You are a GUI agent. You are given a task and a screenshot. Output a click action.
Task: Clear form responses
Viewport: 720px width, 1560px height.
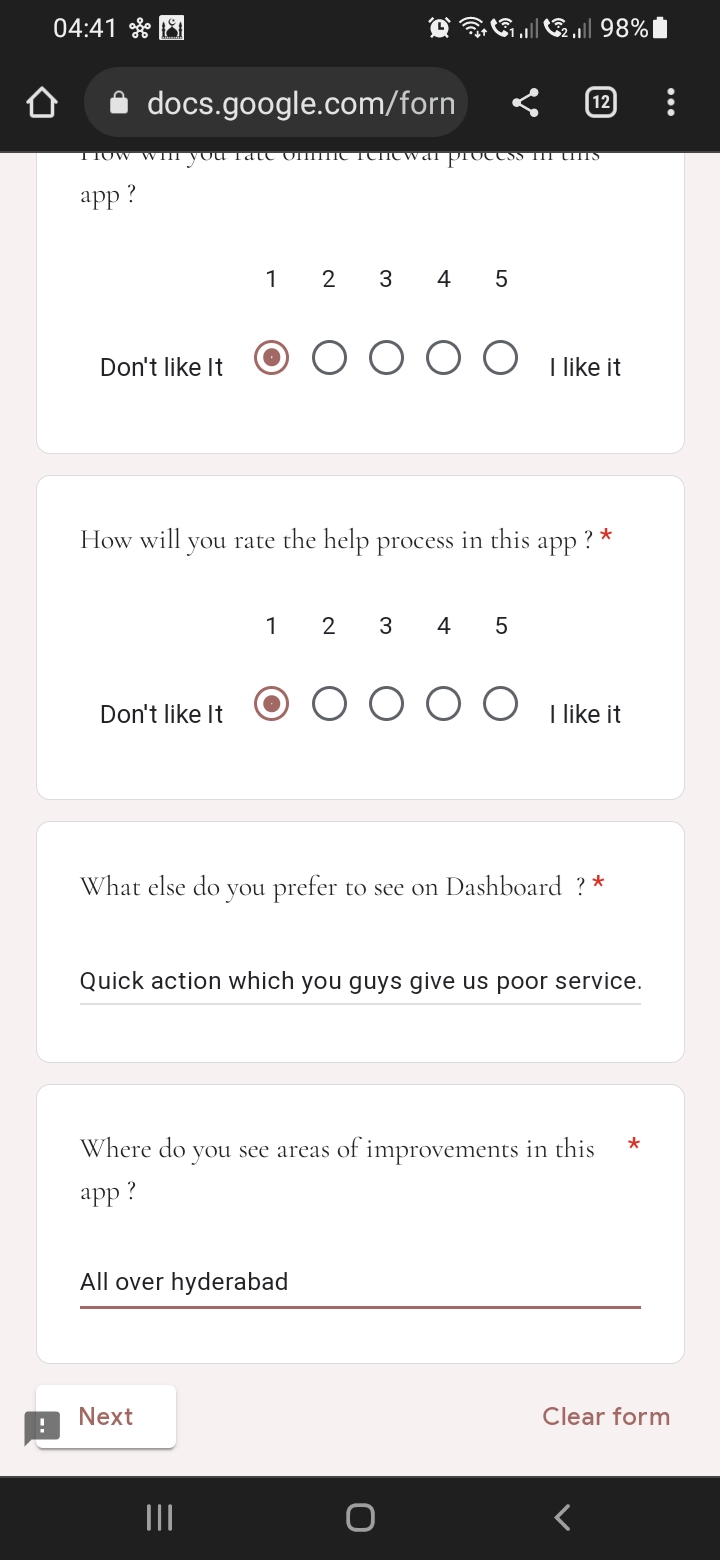coord(606,1416)
